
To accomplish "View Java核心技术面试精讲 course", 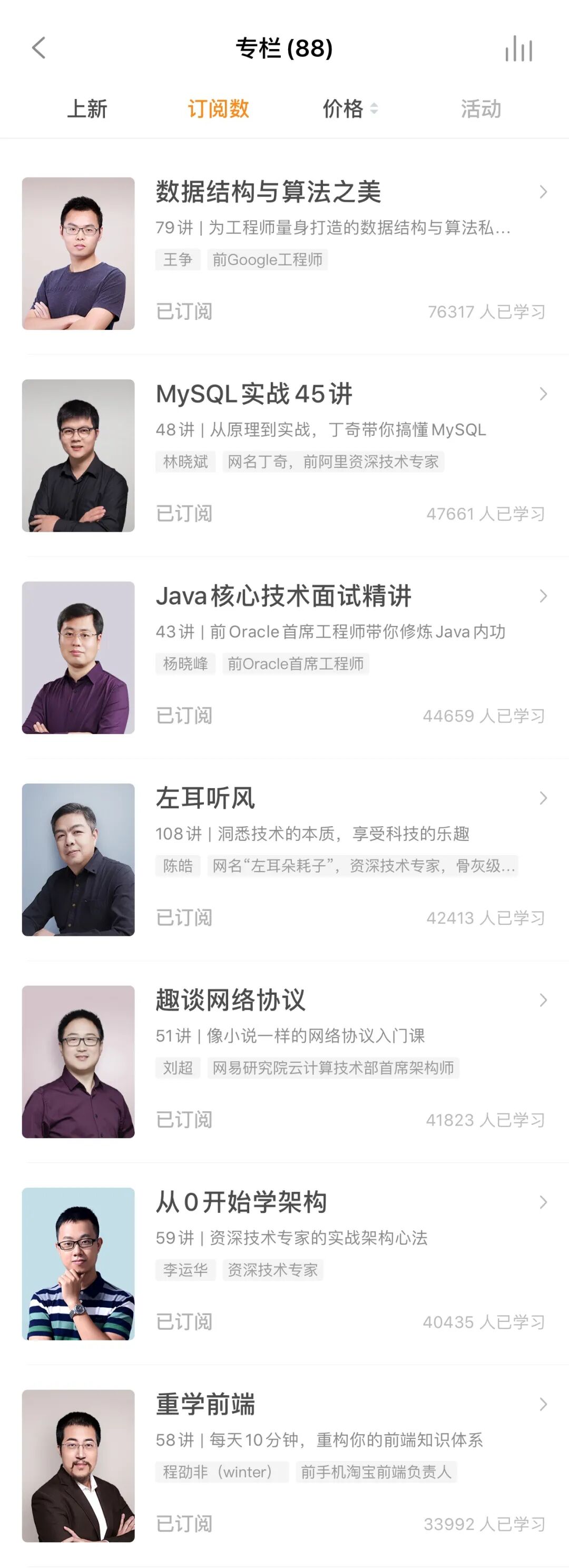I will [x=283, y=596].
